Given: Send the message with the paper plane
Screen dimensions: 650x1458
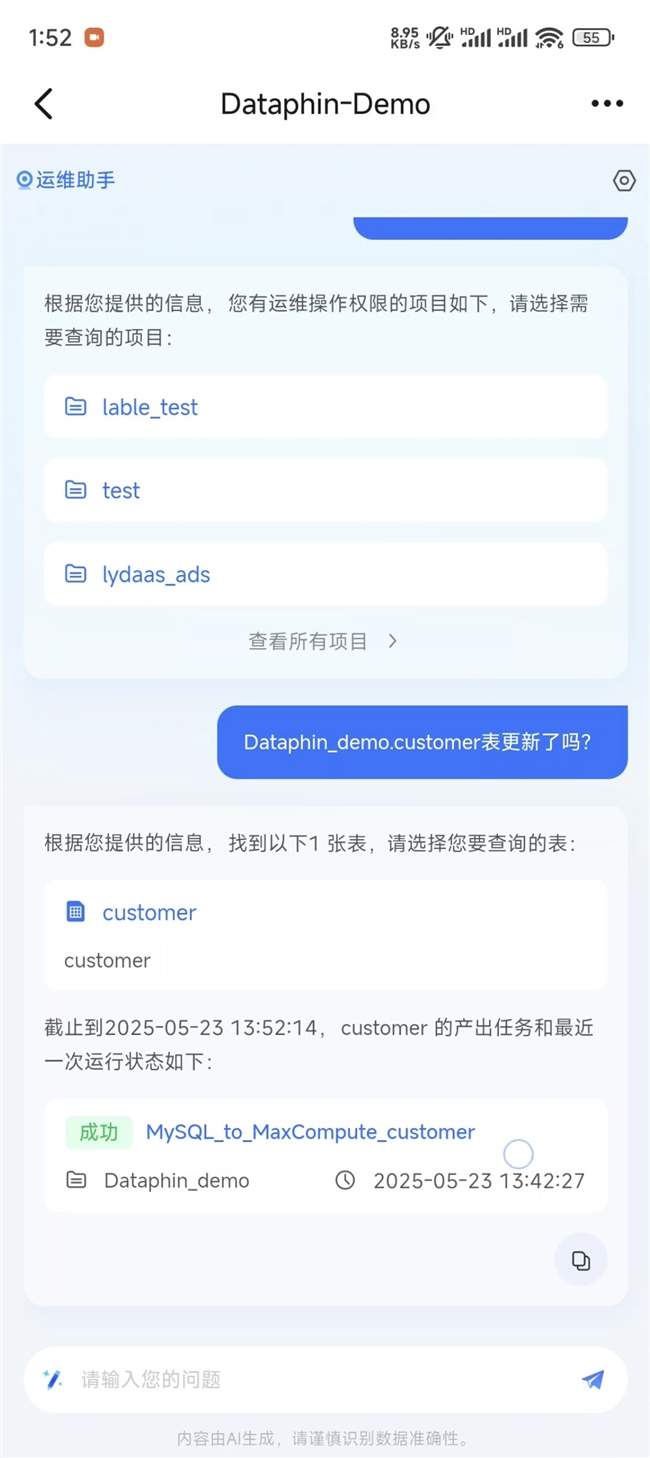Looking at the screenshot, I should [593, 1380].
